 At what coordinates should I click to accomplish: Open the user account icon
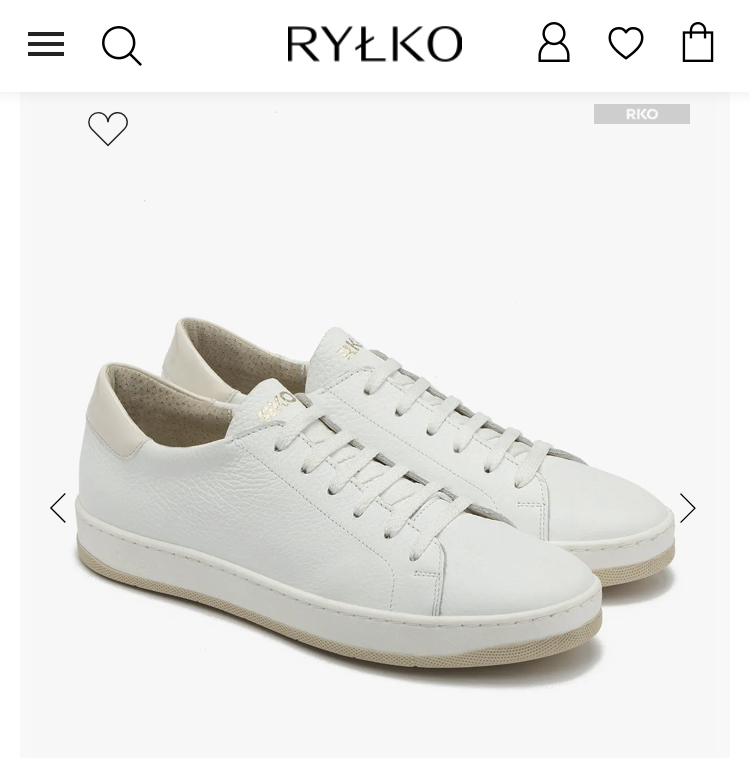(554, 43)
